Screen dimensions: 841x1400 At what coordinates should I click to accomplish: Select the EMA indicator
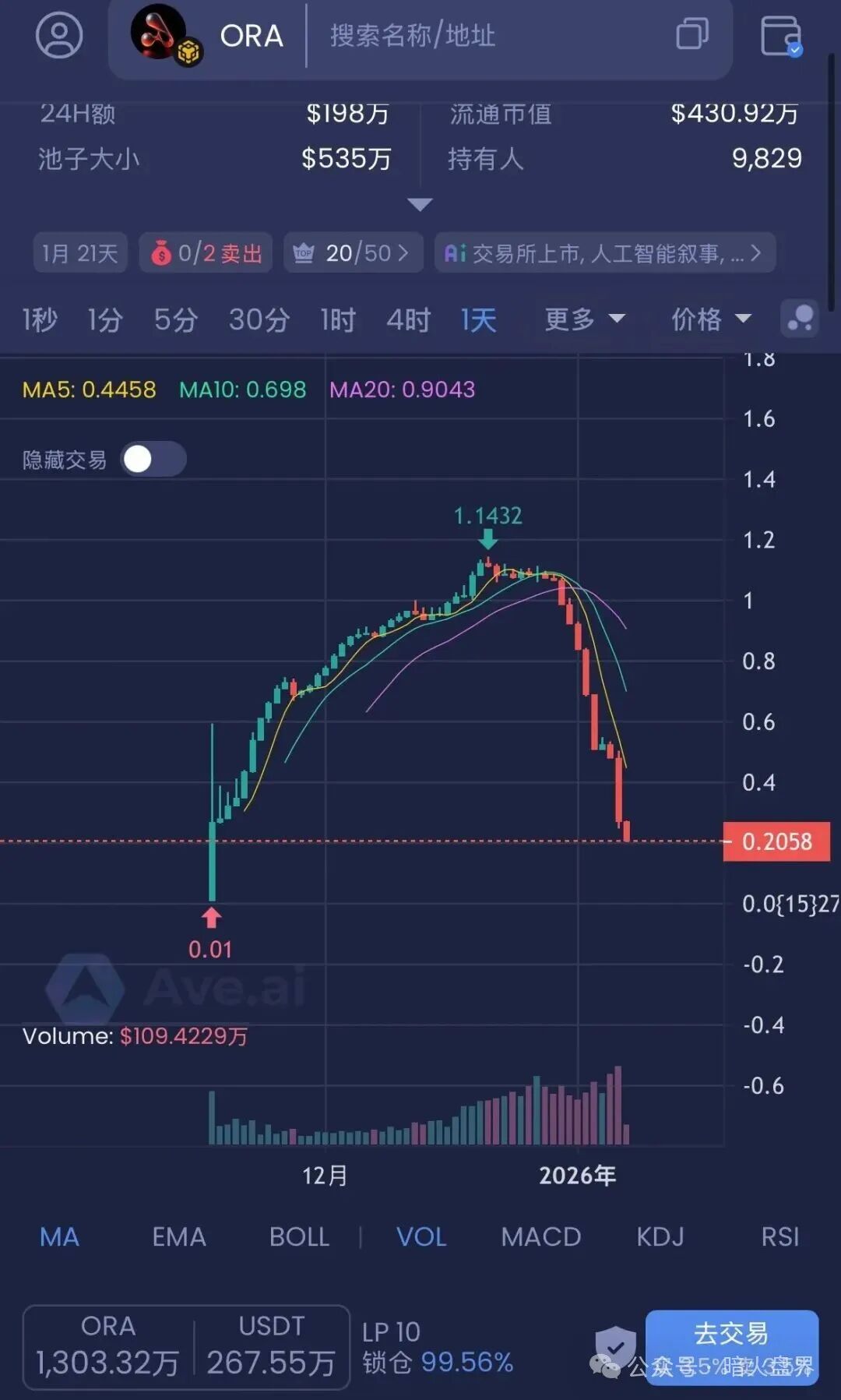[x=178, y=1236]
